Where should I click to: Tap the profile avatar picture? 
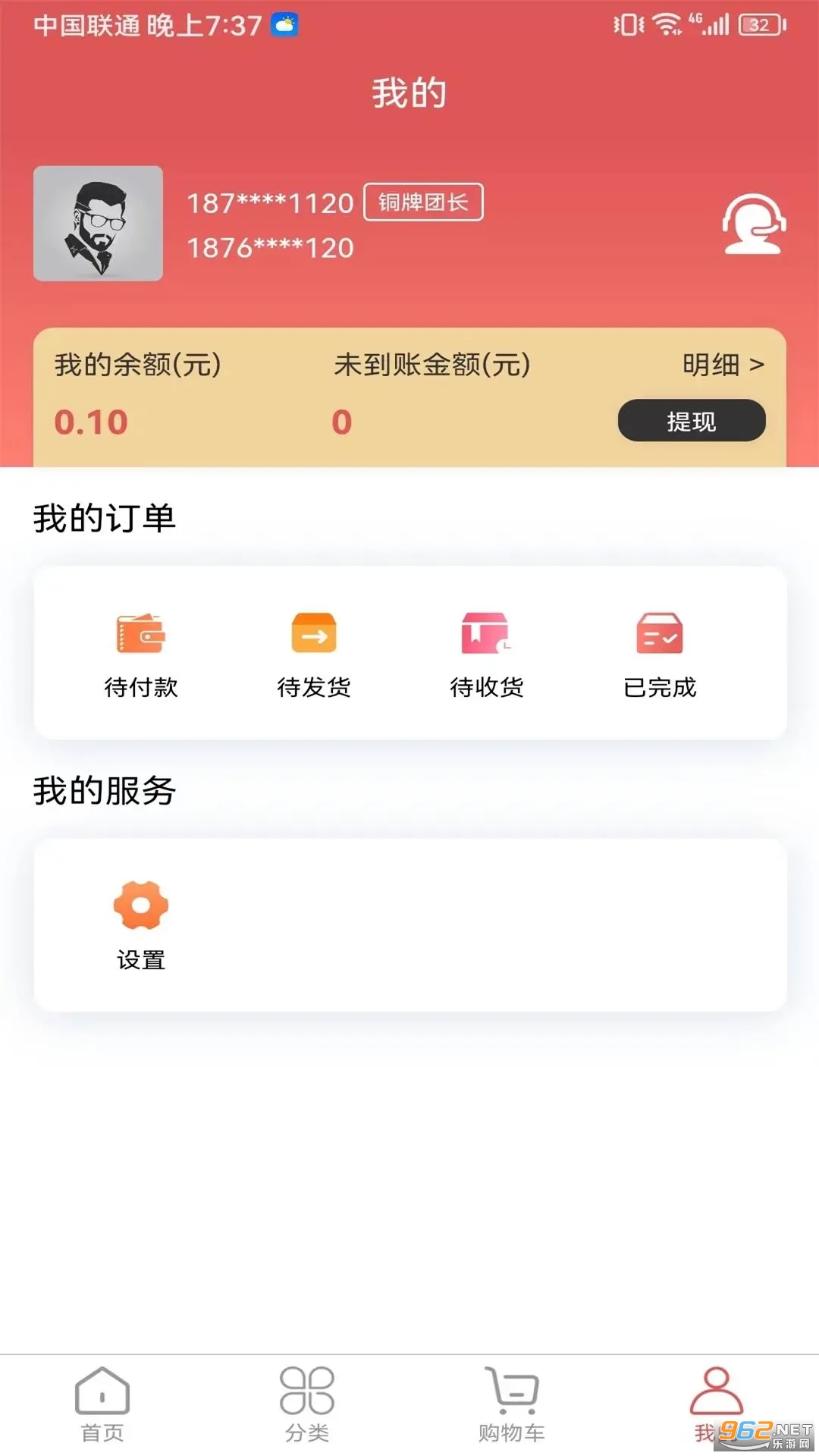point(98,224)
